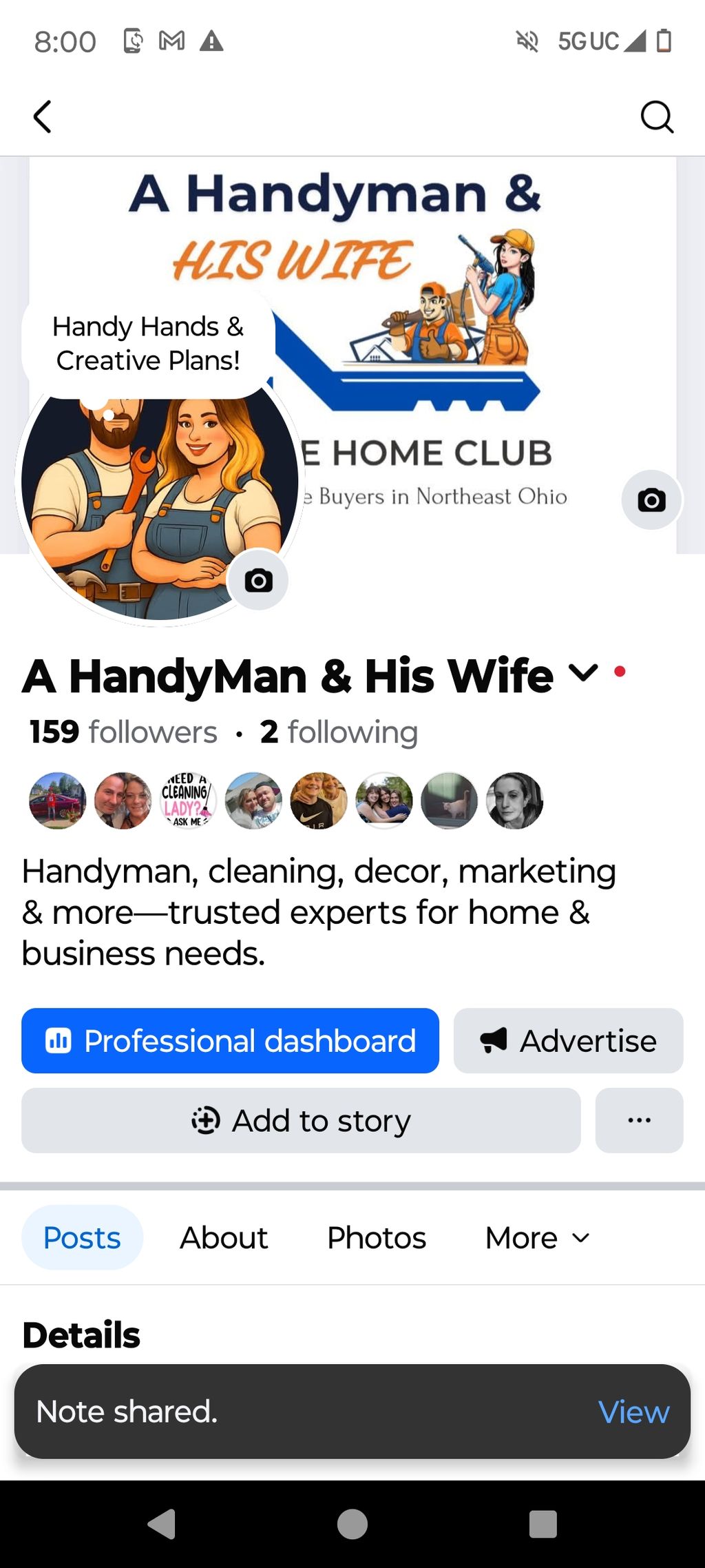
Task: Edit the cover photo via camera icon
Action: 651,500
